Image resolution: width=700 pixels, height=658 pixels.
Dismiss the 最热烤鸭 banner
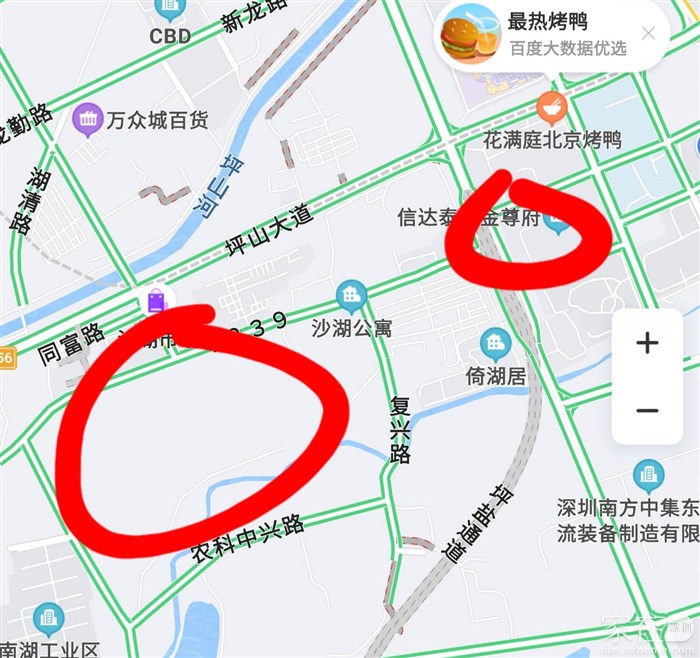[648, 33]
